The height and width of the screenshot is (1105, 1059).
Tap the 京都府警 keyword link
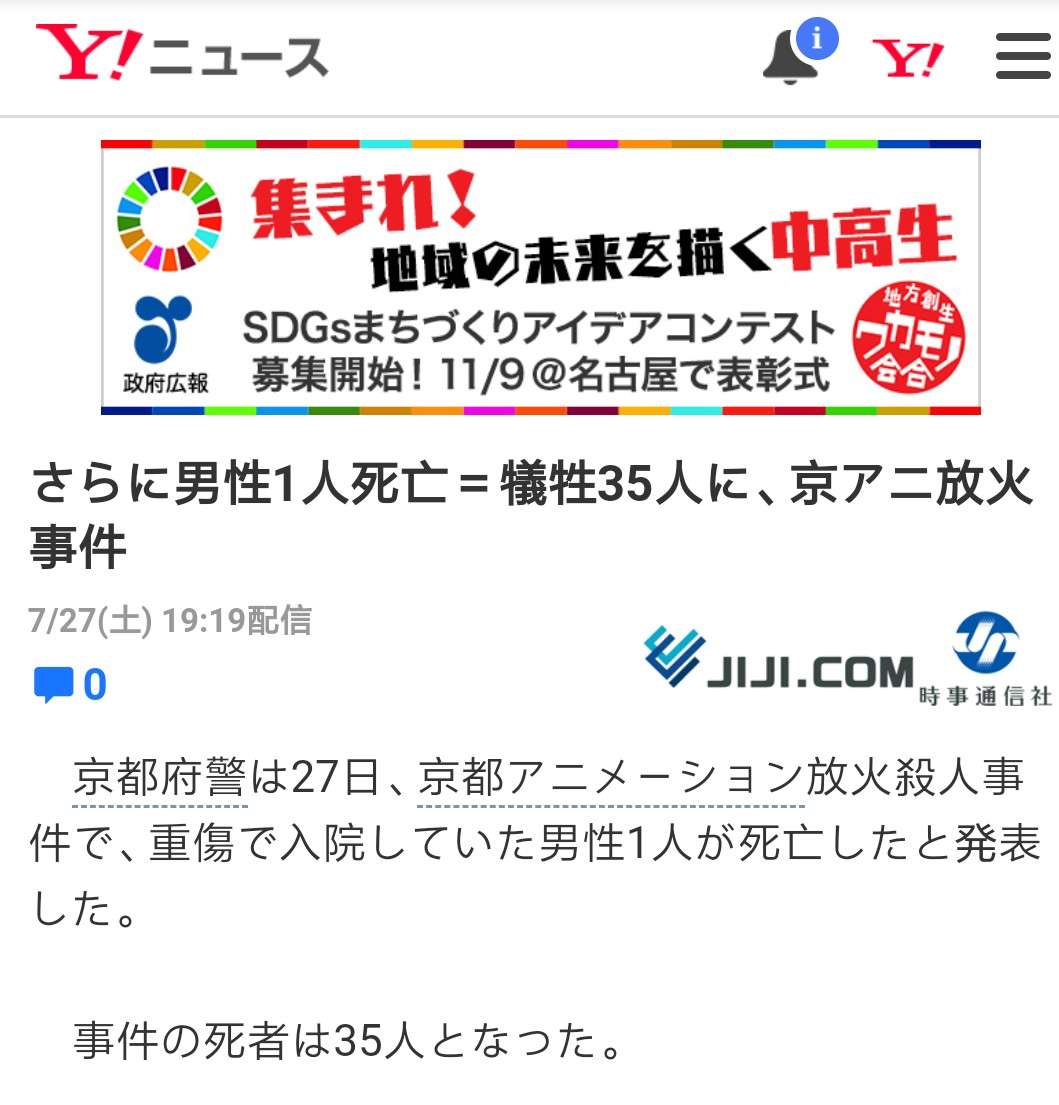tap(159, 779)
